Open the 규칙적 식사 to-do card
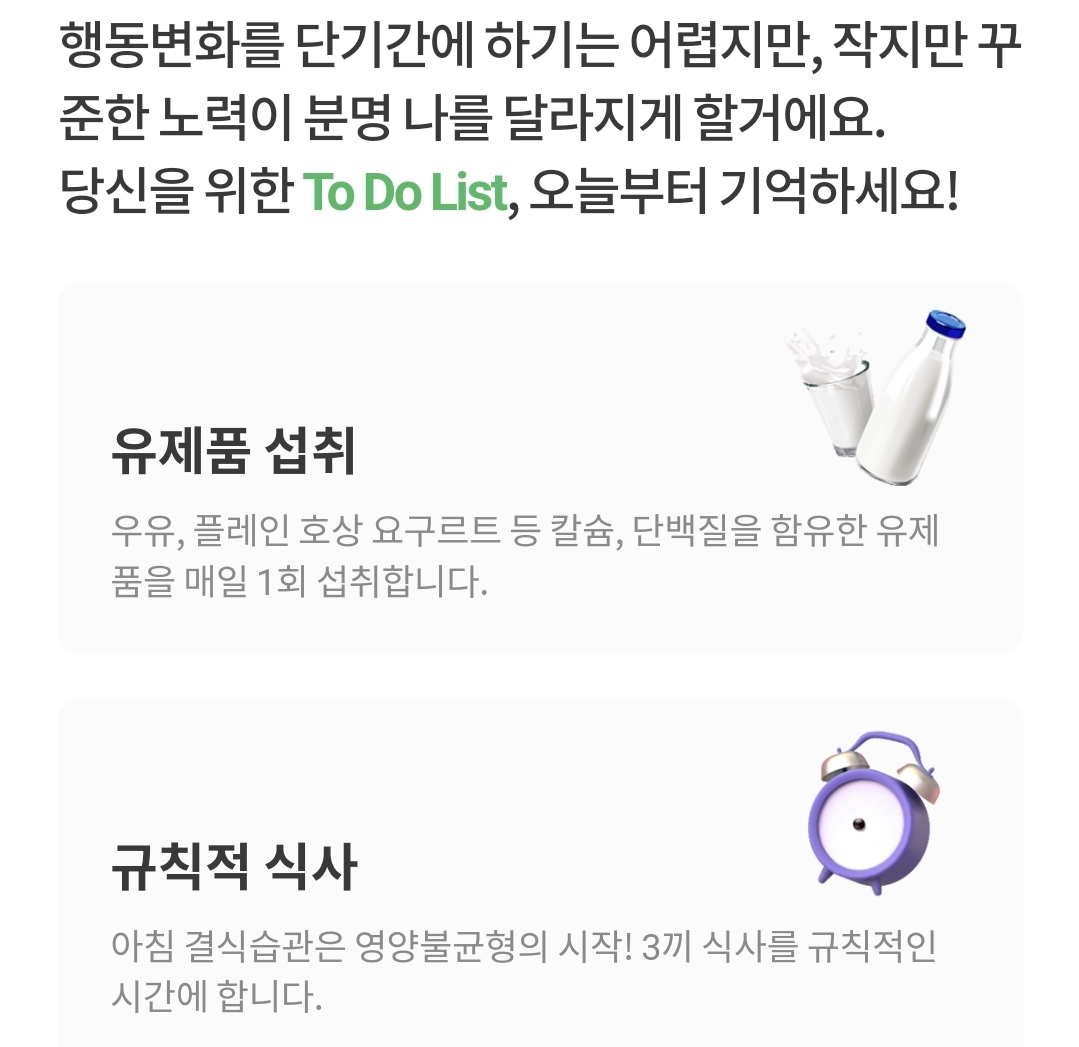This screenshot has height=1047, width=1079. point(540,873)
